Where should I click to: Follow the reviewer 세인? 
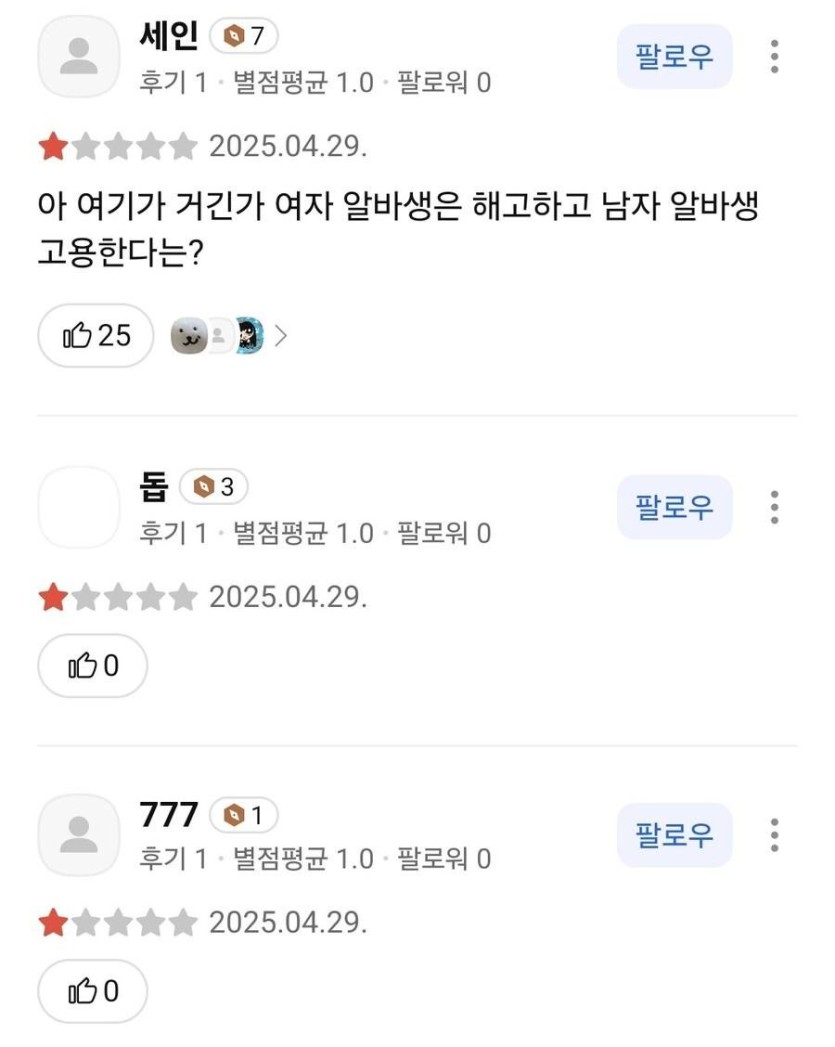pos(675,57)
